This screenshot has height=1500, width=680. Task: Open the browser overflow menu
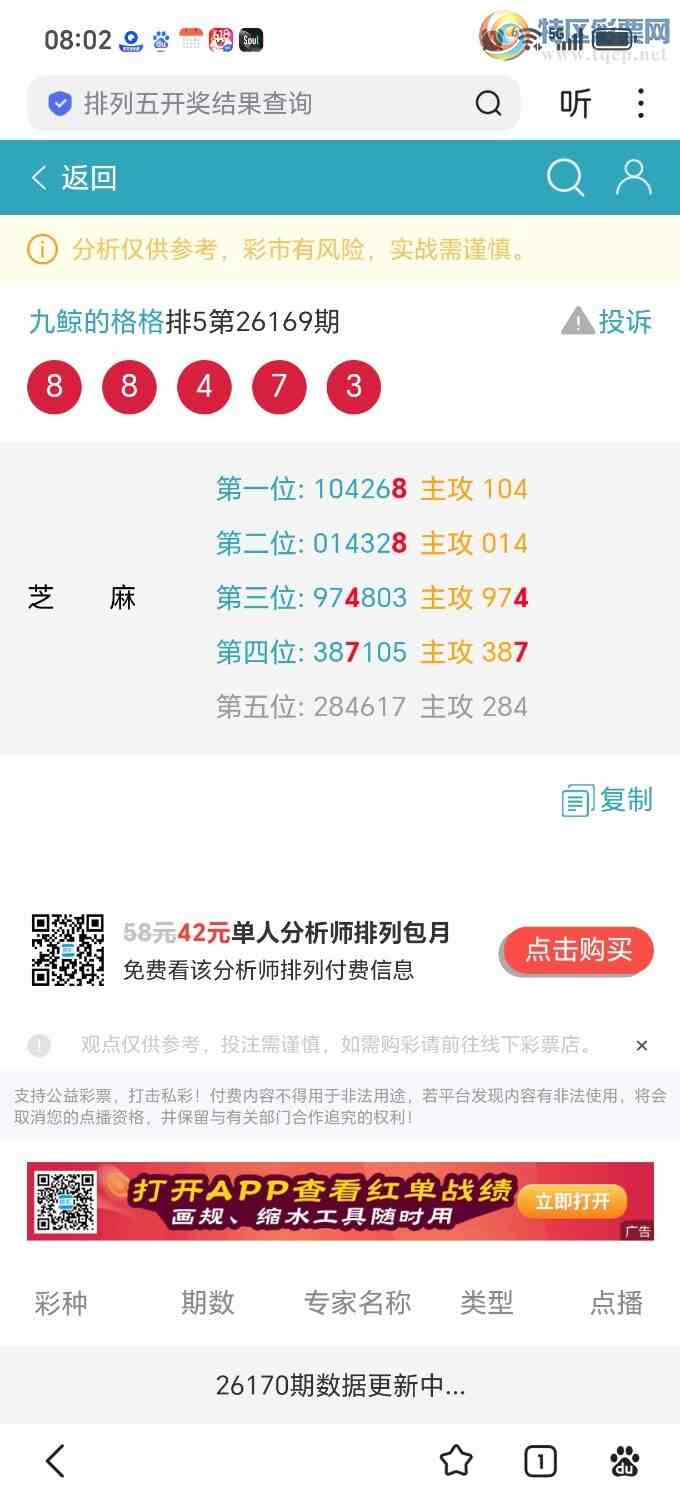[641, 103]
